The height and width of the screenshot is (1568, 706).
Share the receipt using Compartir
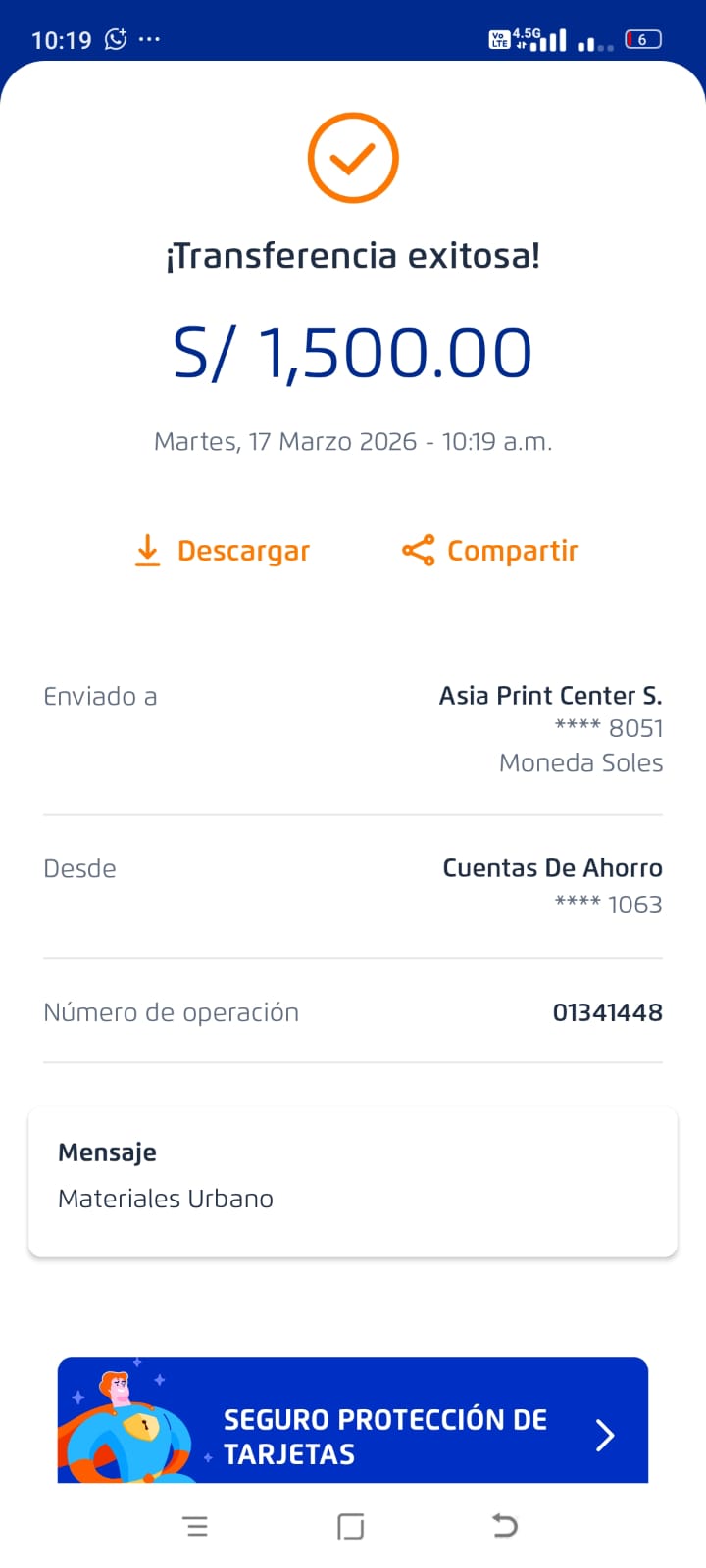[490, 551]
